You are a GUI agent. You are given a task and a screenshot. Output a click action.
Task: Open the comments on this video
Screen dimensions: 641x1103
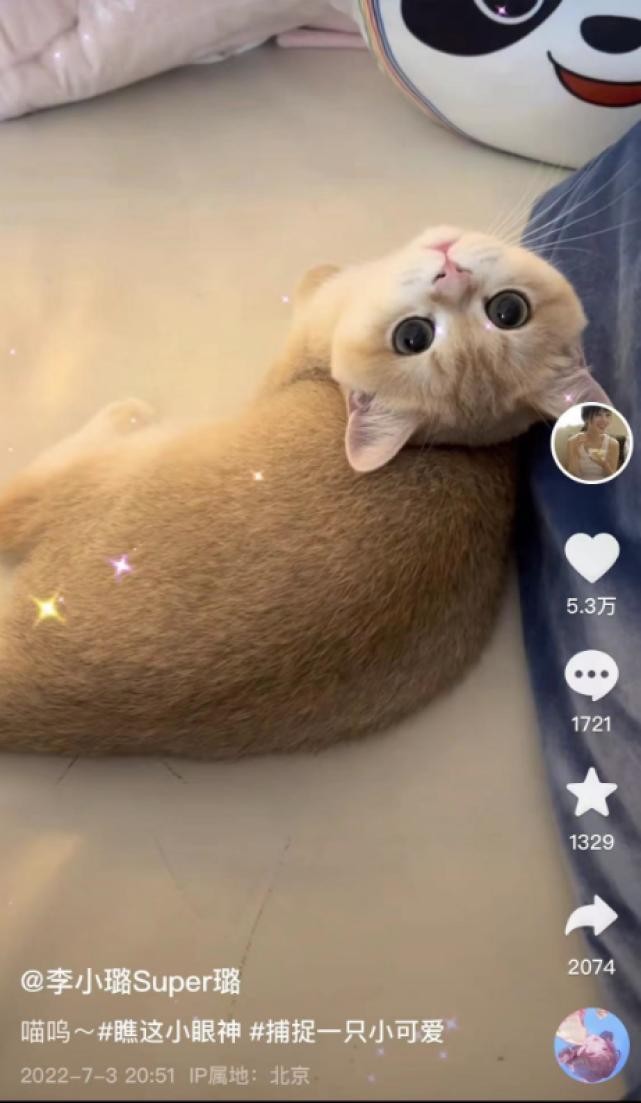point(591,676)
